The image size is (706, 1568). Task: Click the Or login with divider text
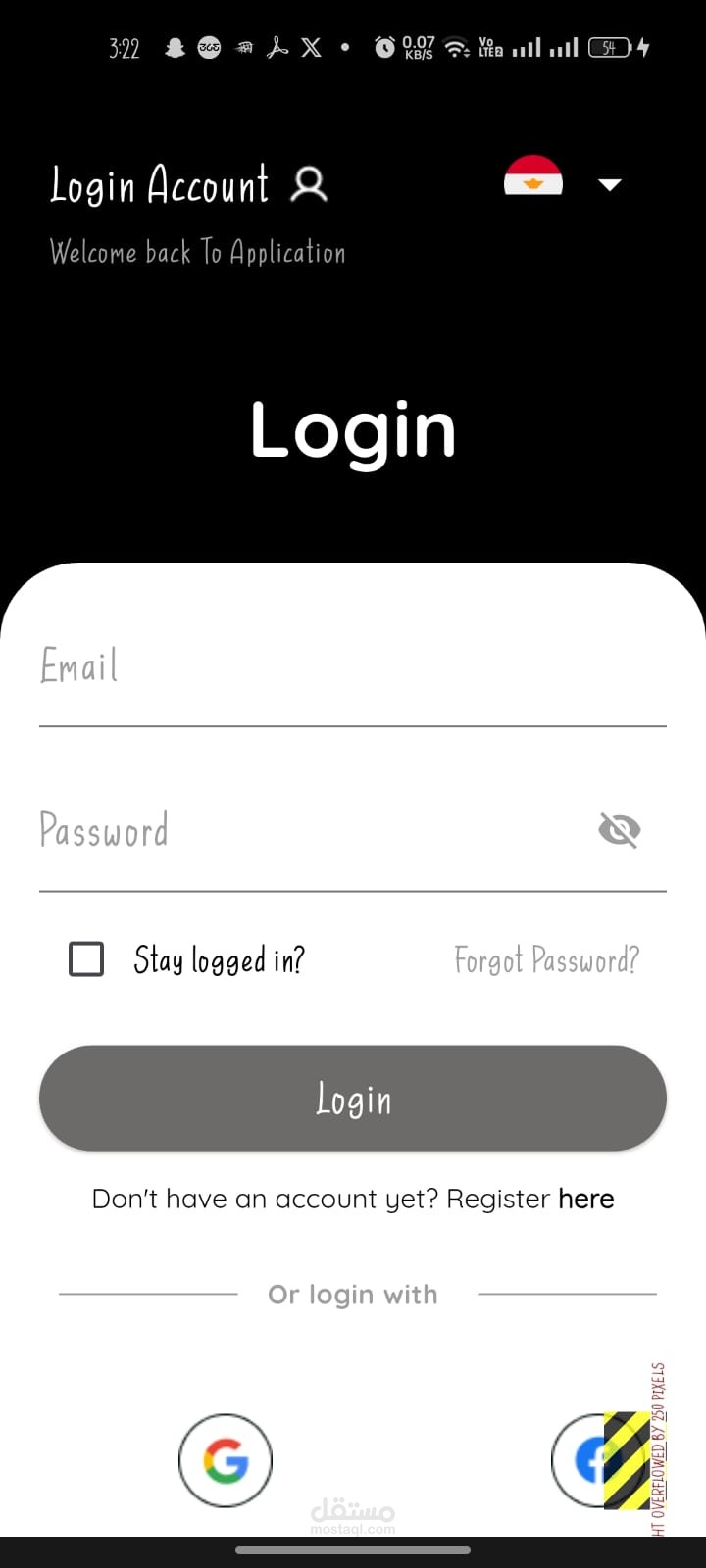pos(353,1294)
